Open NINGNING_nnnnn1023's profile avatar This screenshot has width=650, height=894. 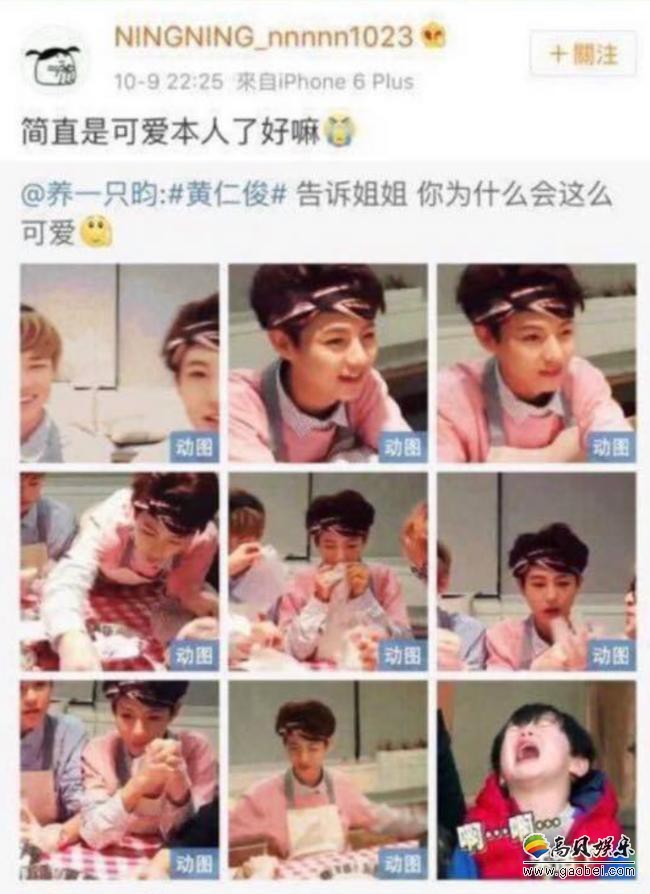coord(53,61)
